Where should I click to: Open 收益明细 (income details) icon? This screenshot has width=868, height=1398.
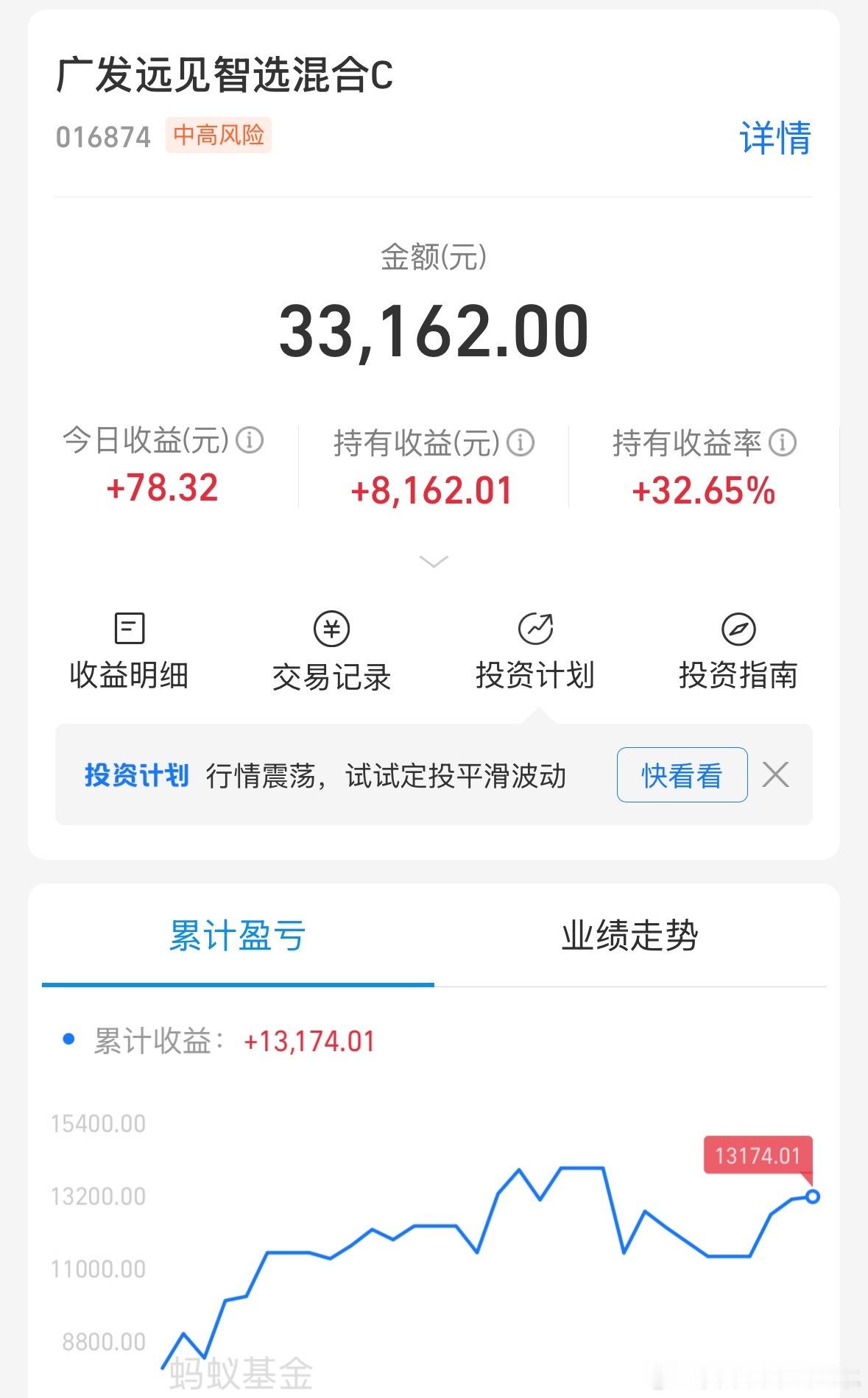129,631
